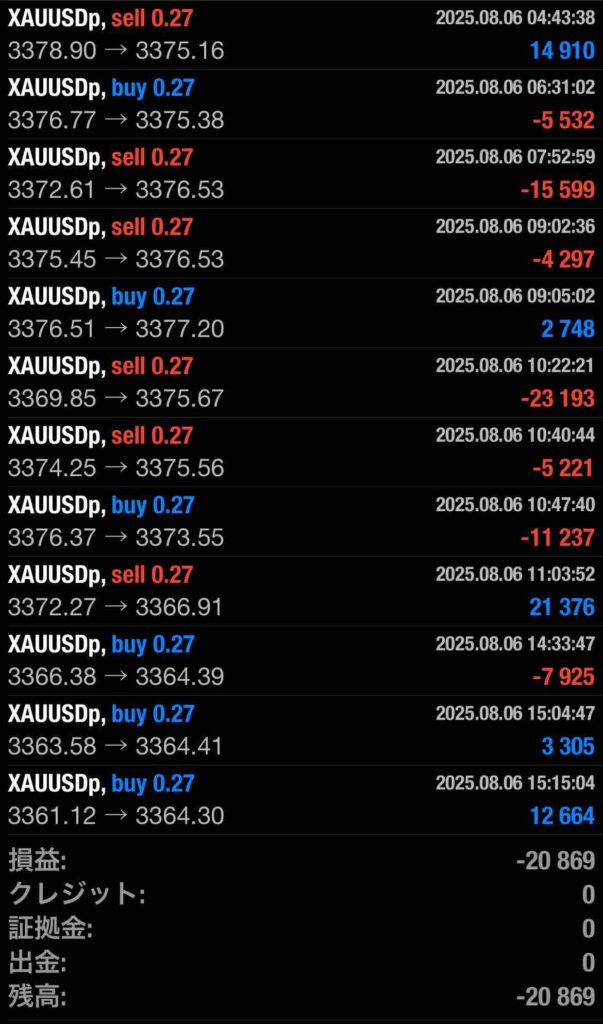Viewport: 603px width, 1024px height.
Task: Expand the sell trade closed at 04:43:38
Action: coord(301,35)
